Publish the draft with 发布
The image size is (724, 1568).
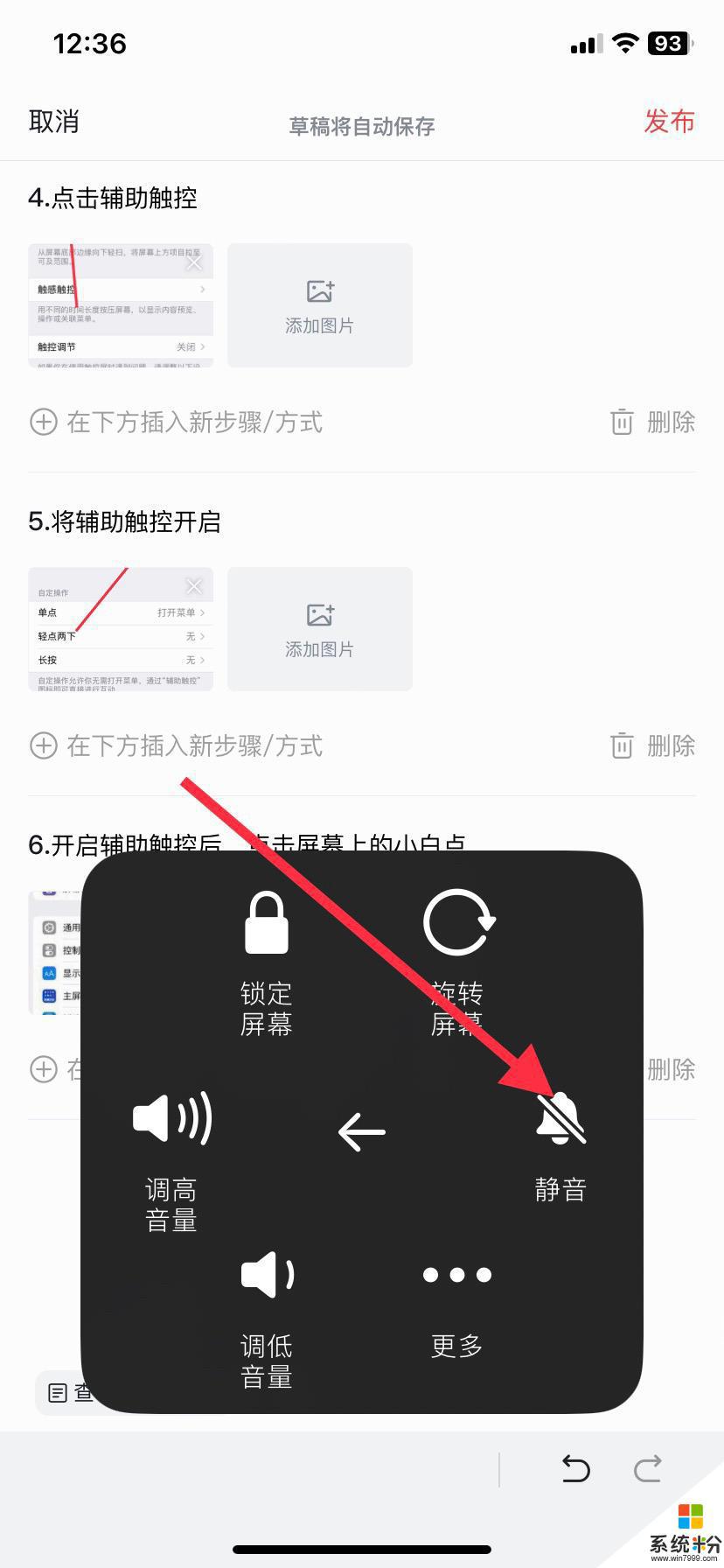669,122
